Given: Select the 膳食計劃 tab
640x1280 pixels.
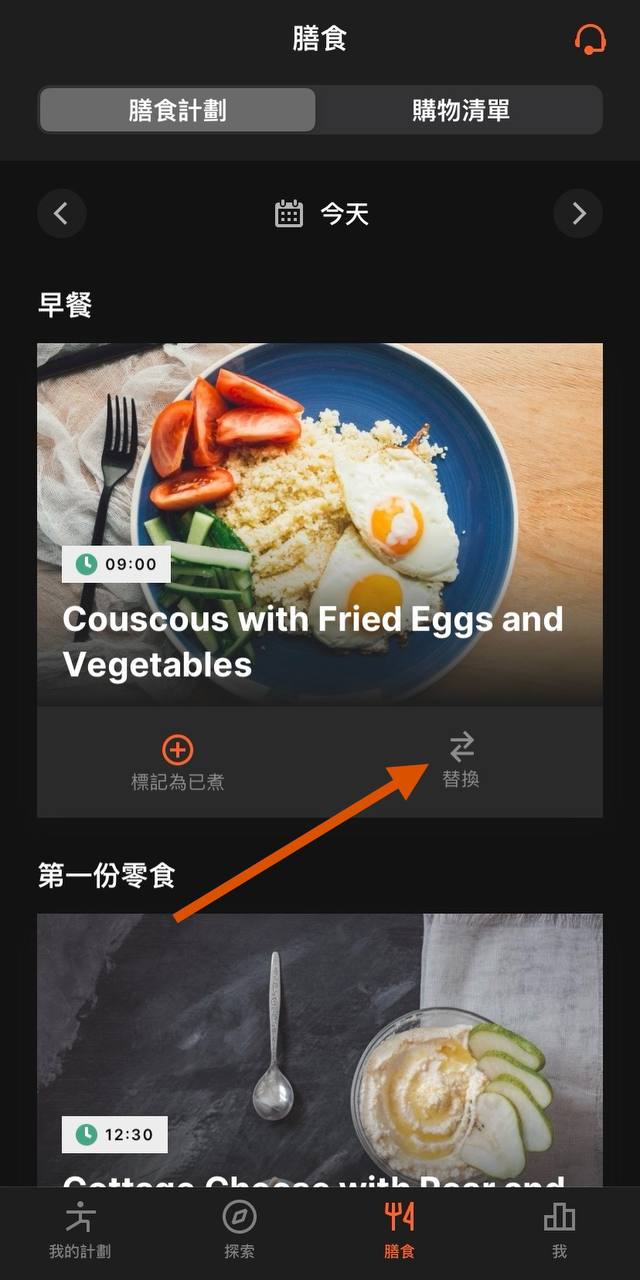Looking at the screenshot, I should [178, 110].
